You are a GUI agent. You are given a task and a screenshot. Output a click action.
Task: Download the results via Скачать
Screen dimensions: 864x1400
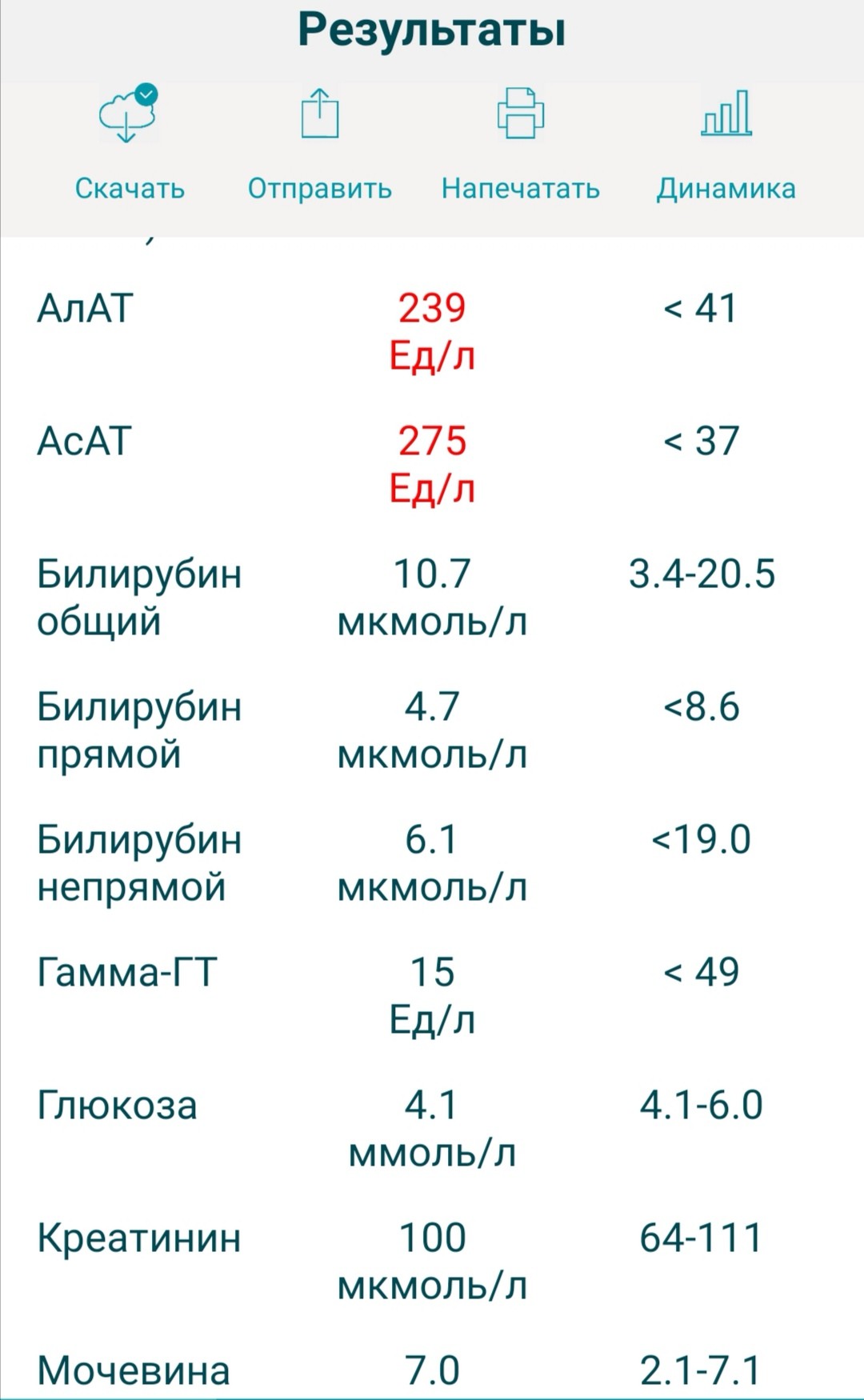pyautogui.click(x=129, y=142)
